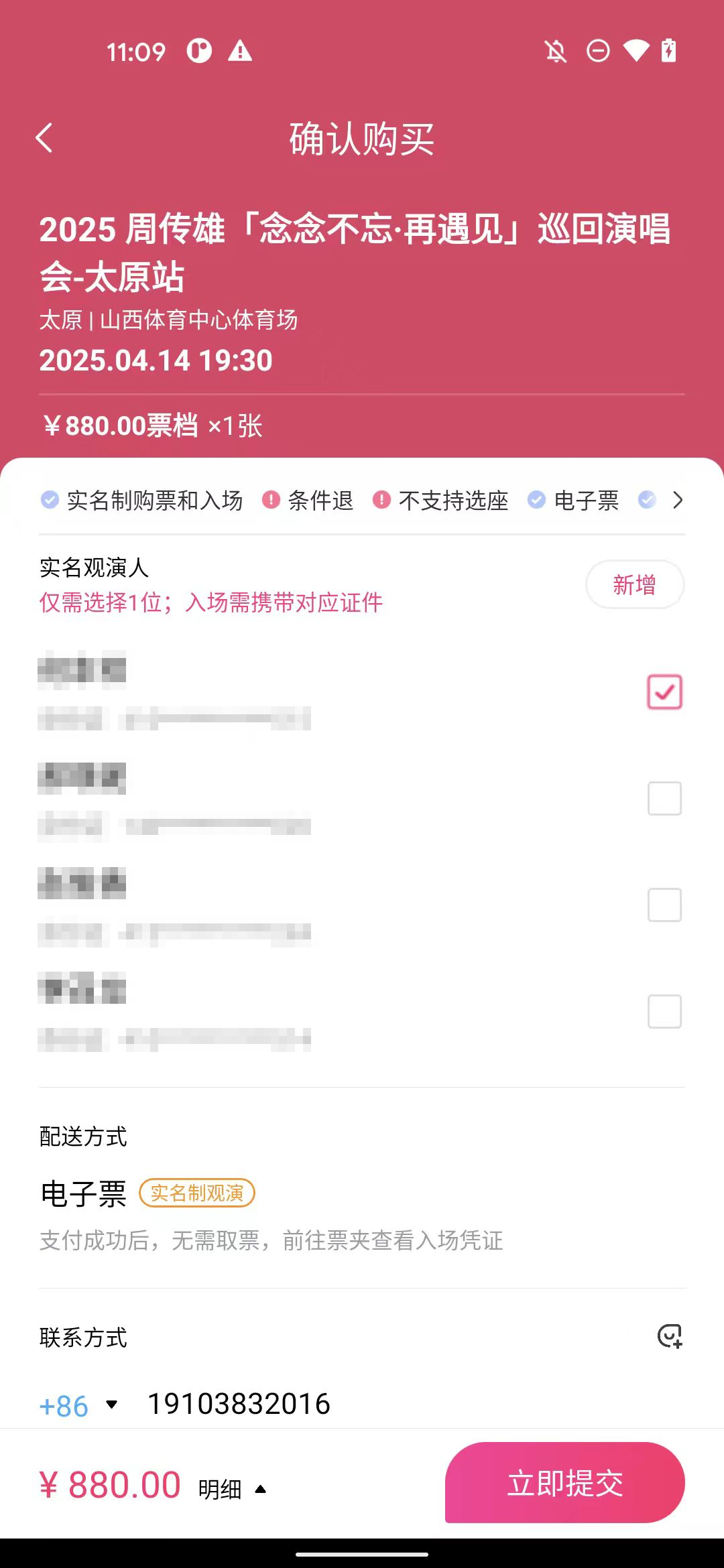Select the third viewer checkbox

664,905
